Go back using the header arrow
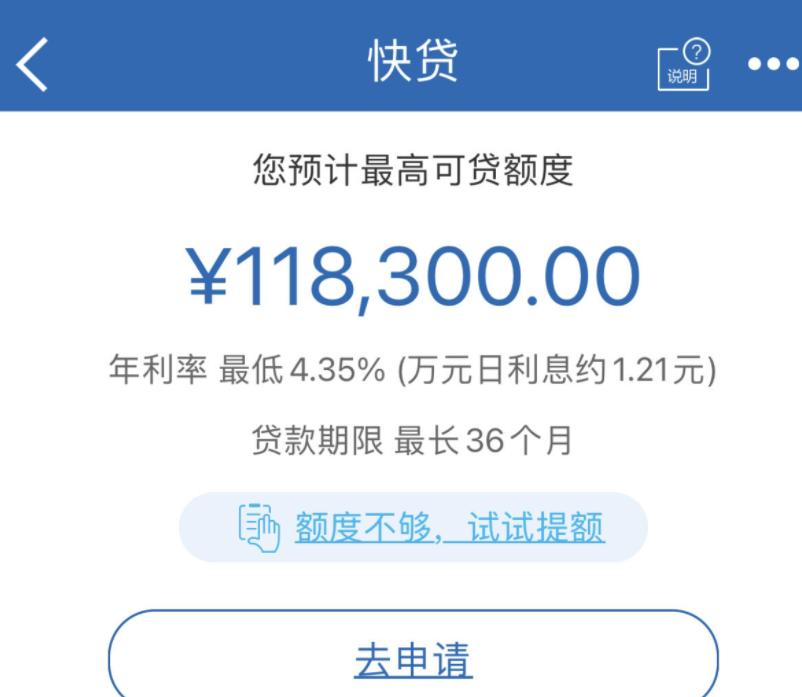Screen dimensions: 802x697 coord(32,63)
